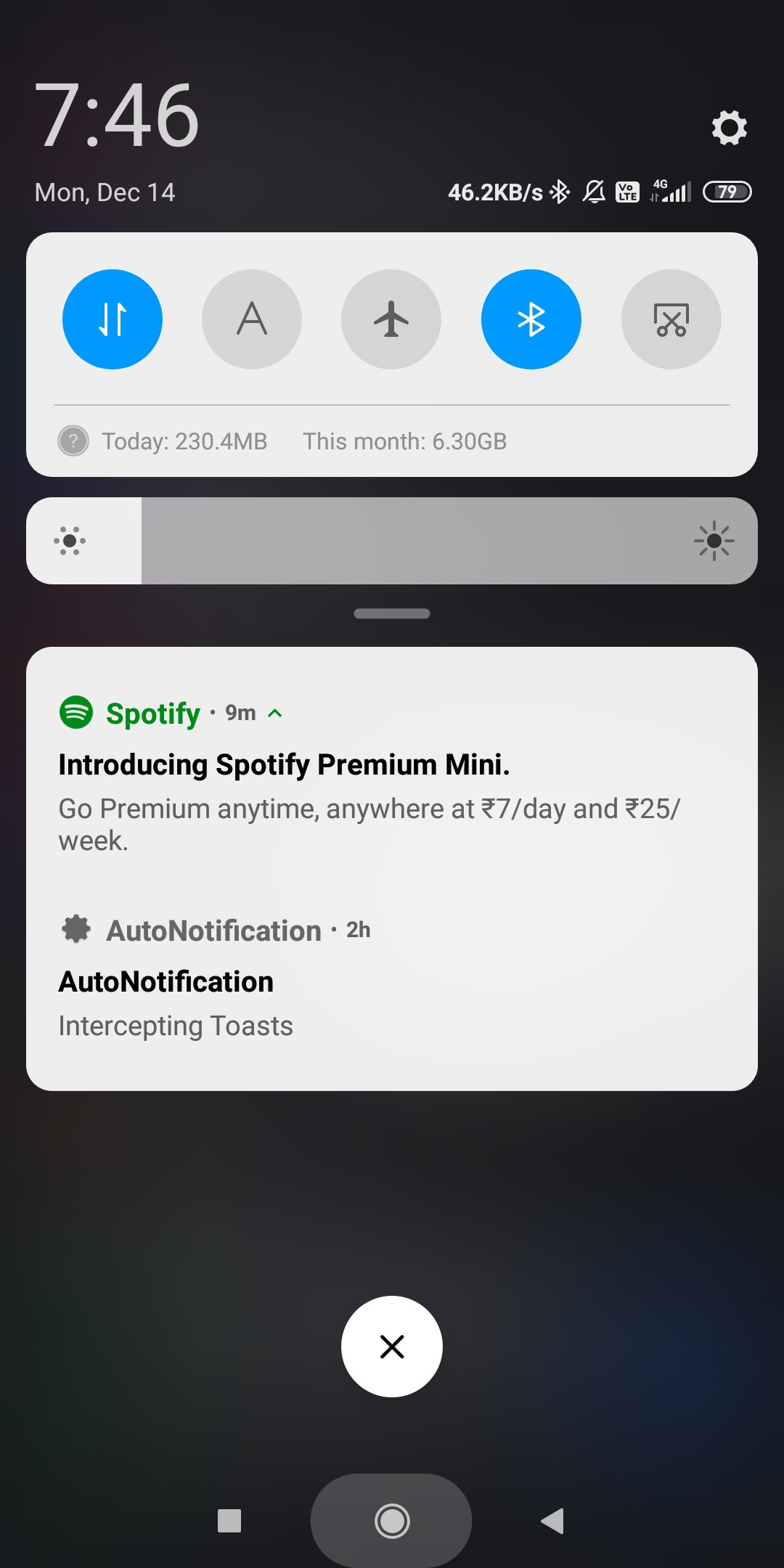Collapse the Spotify notification with its chevron
The height and width of the screenshot is (1568, 784).
pos(277,713)
